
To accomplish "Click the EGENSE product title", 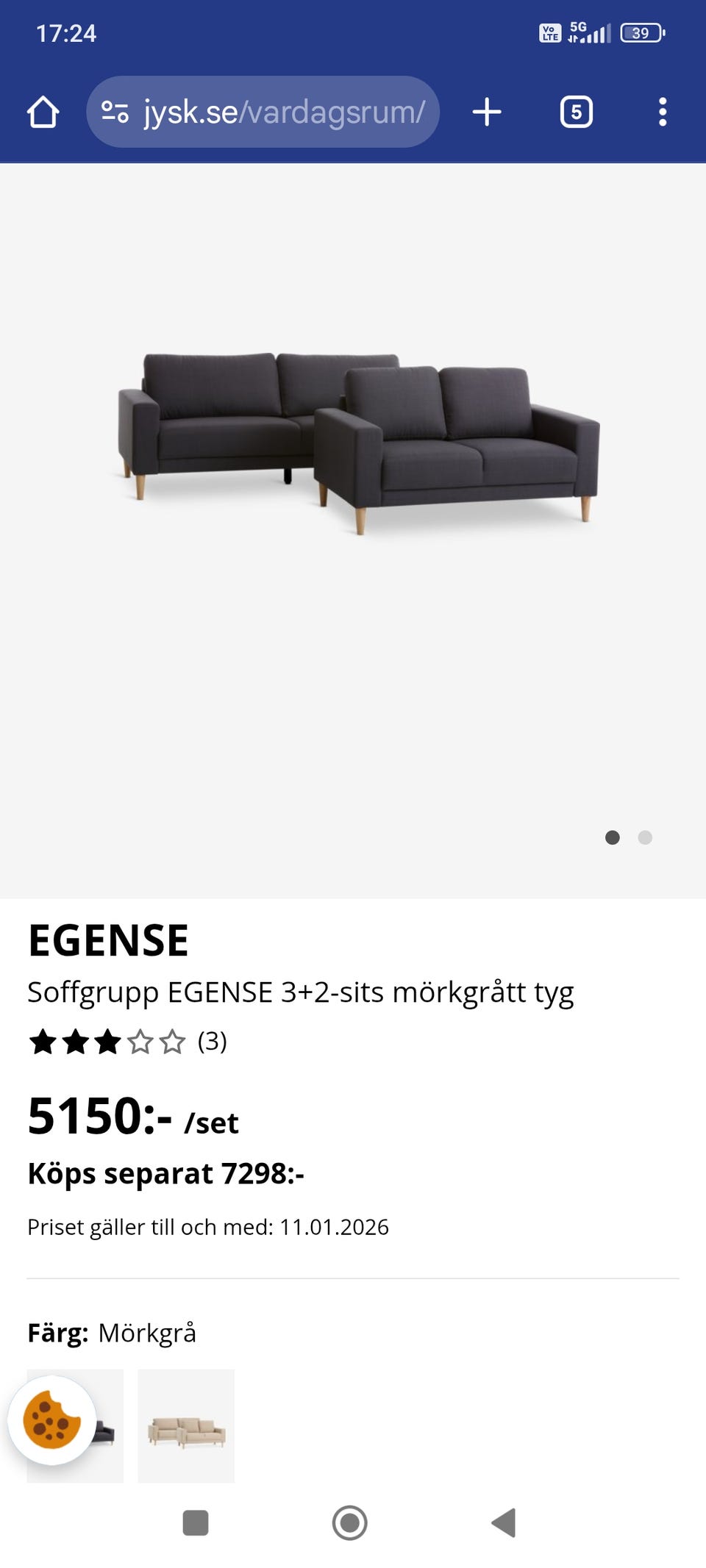I will tap(109, 938).
